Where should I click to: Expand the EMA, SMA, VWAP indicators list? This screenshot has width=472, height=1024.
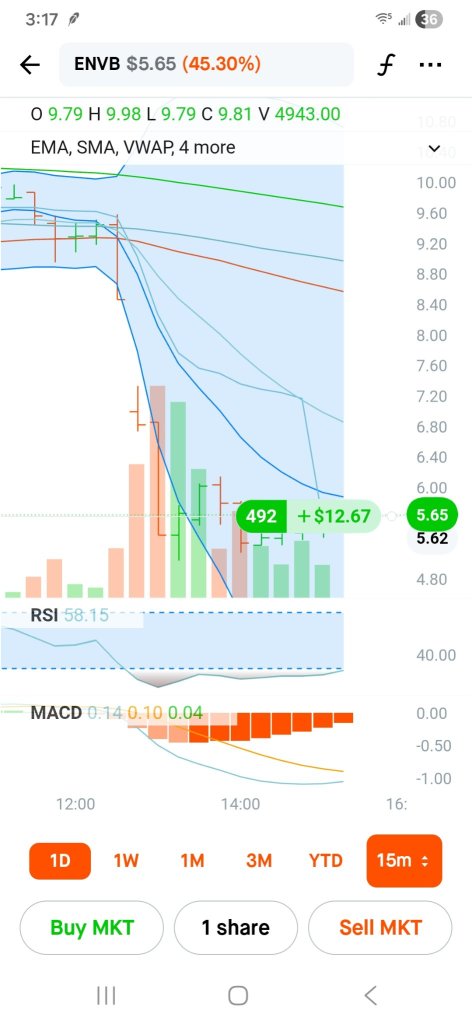pyautogui.click(x=434, y=148)
